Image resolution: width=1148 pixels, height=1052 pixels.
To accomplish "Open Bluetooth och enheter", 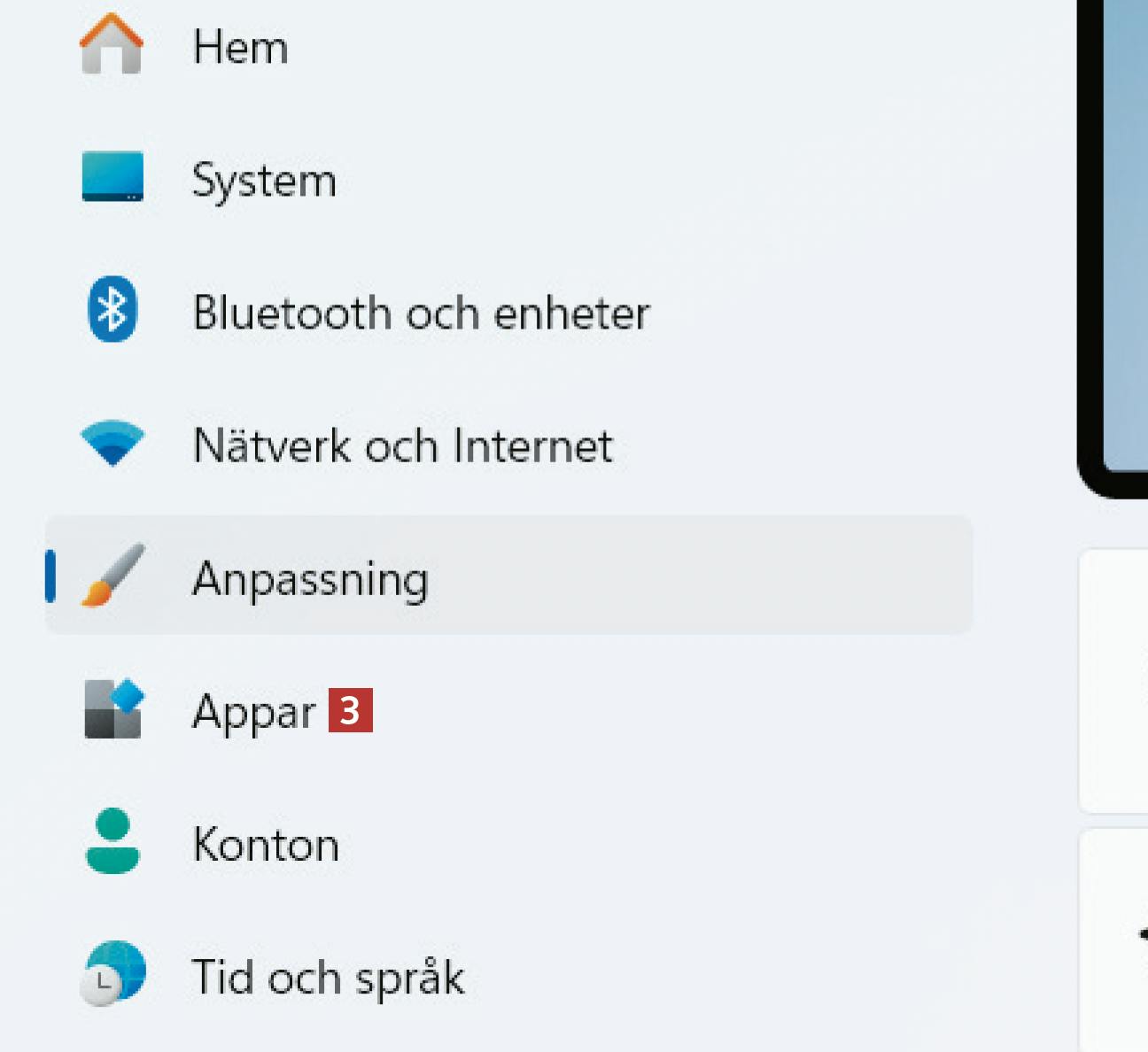I will 420,313.
